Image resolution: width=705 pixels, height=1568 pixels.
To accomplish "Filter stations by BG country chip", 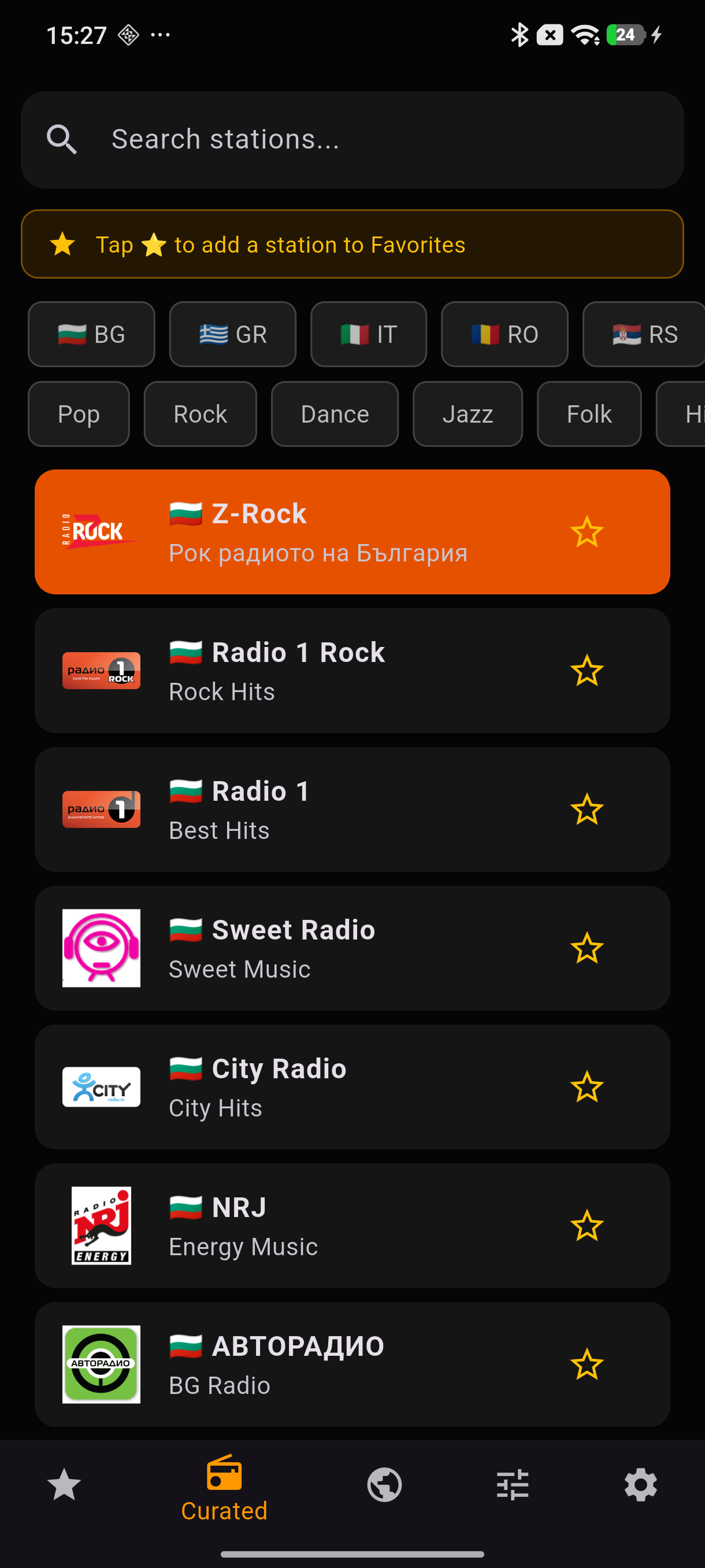I will click(91, 334).
